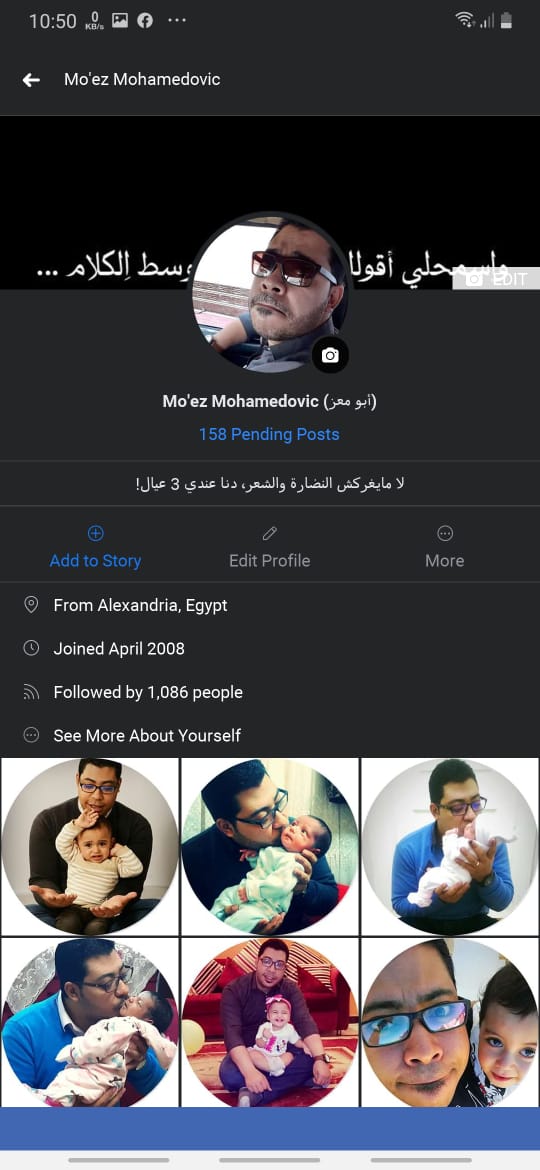Change profile picture via camera icon
The height and width of the screenshot is (1170, 540).
330,355
